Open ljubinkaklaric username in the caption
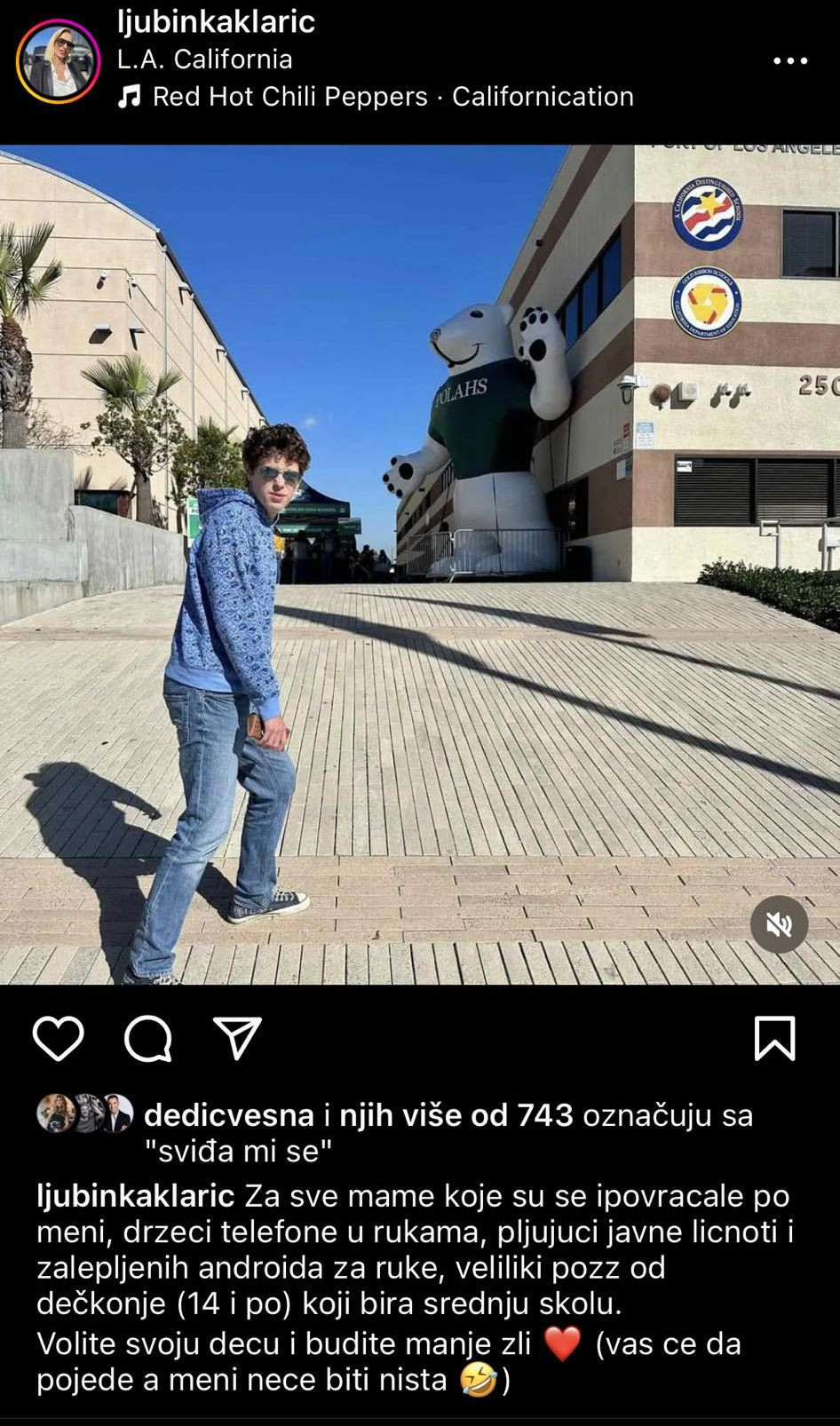840x1426 pixels. click(135, 1195)
